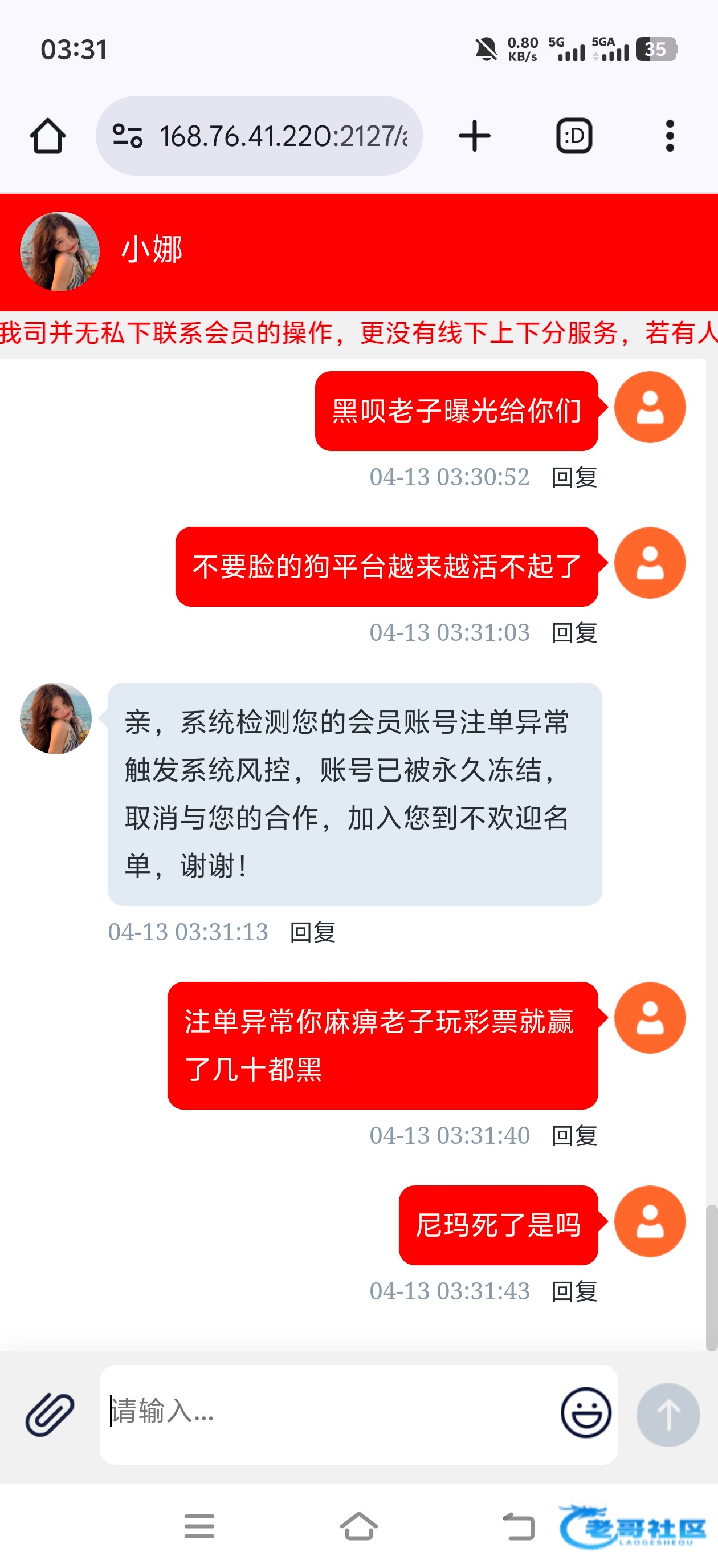Open the browser overflow menu

point(670,136)
